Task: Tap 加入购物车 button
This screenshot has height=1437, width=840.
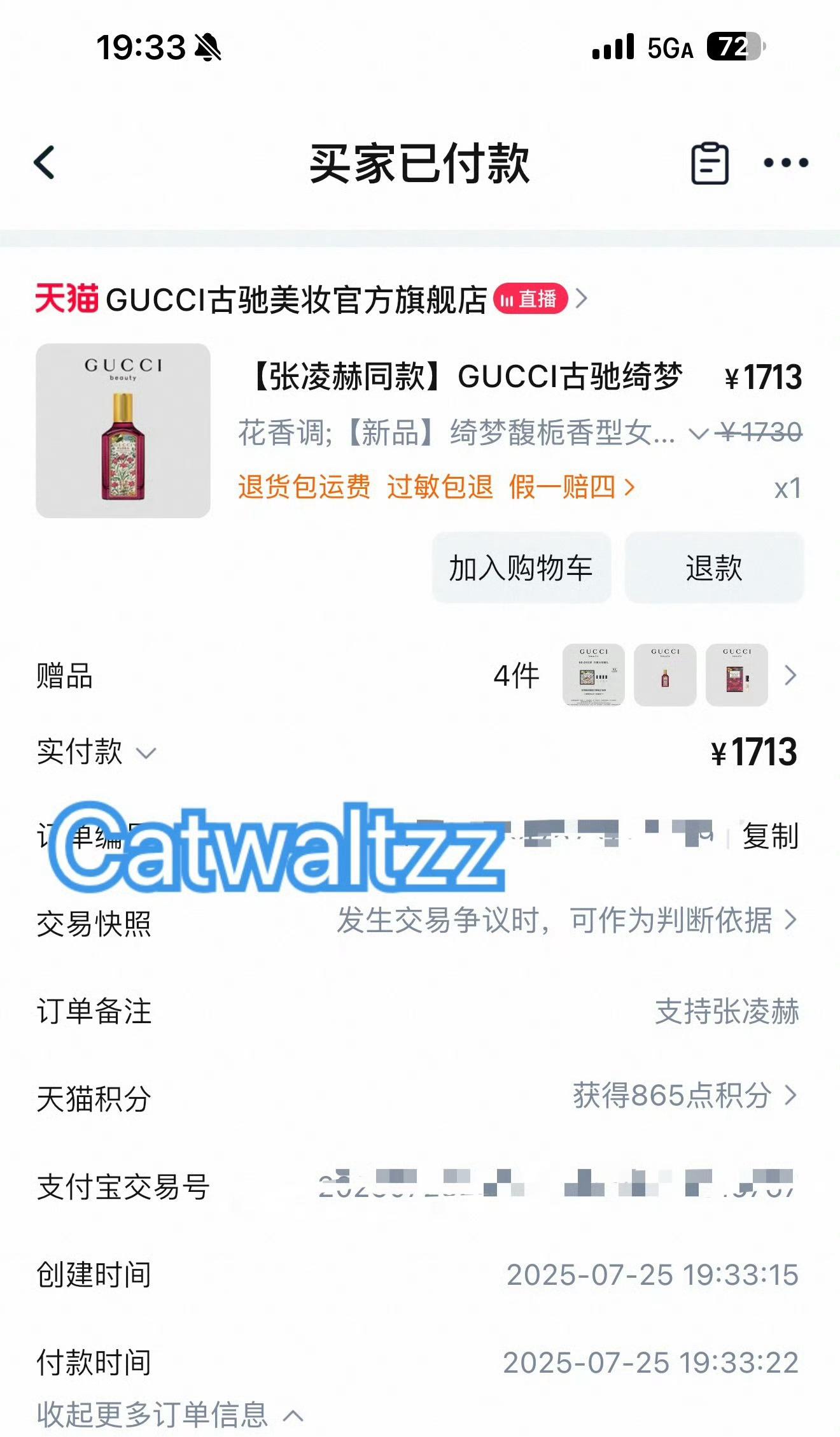Action: pos(521,567)
